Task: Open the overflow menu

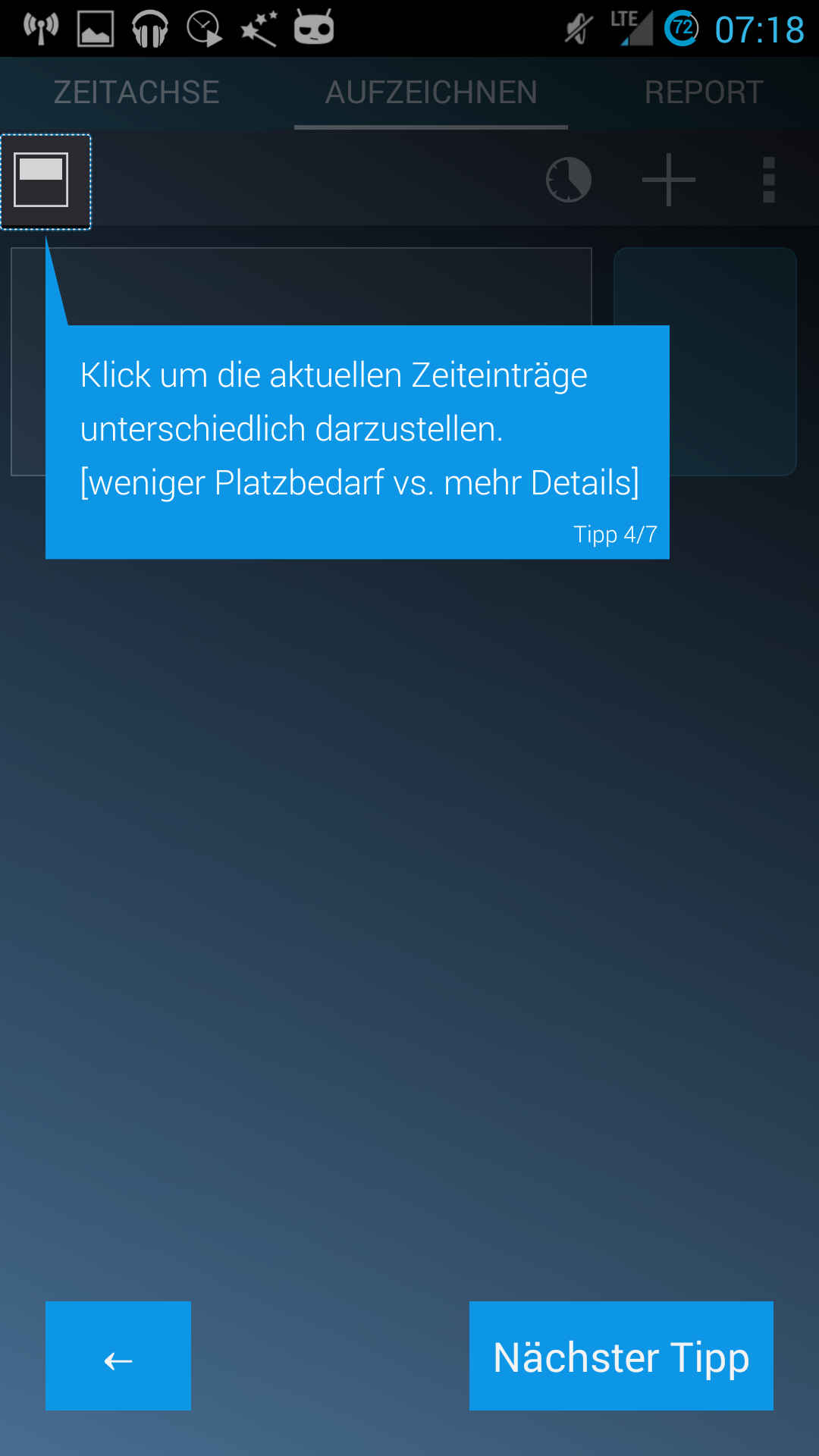Action: coord(768,180)
